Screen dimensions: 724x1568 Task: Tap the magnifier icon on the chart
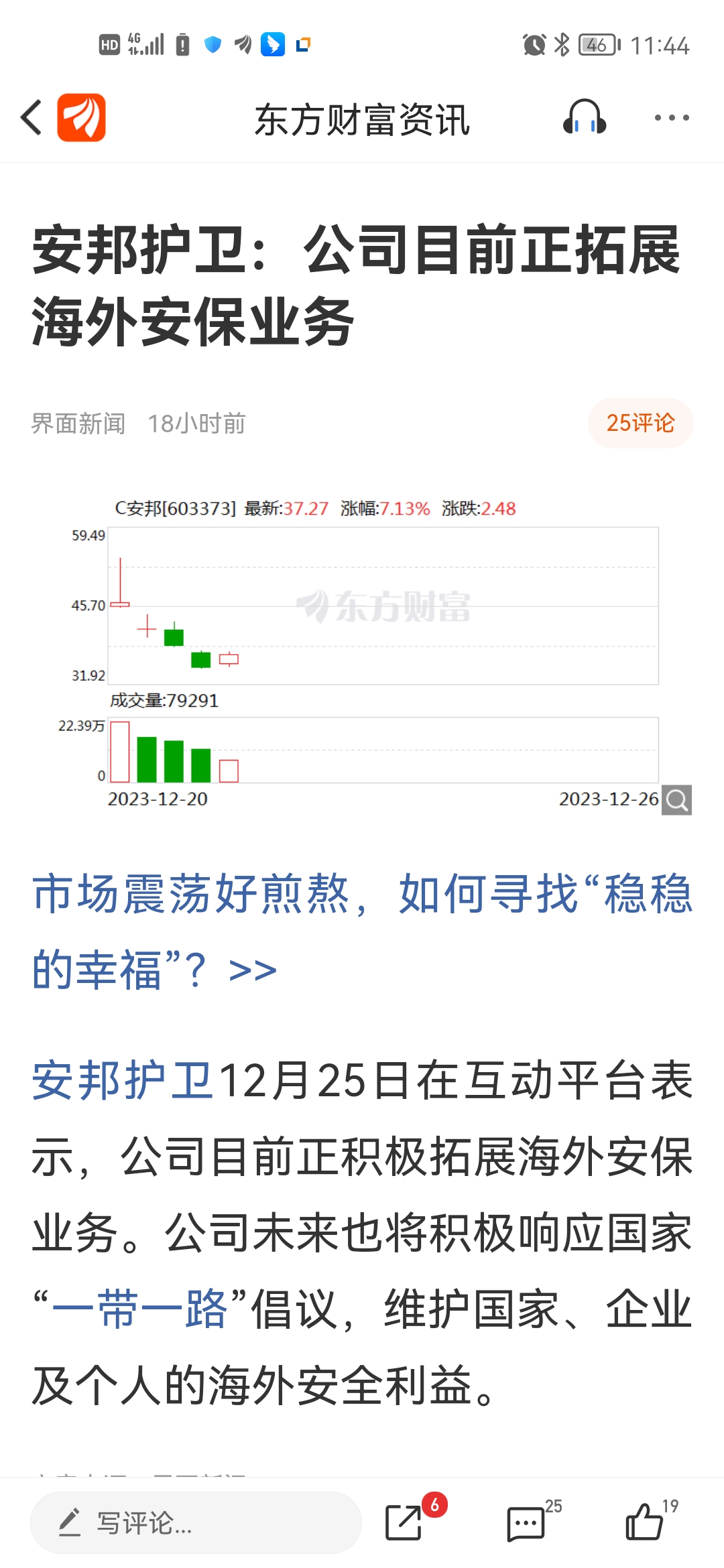click(677, 800)
